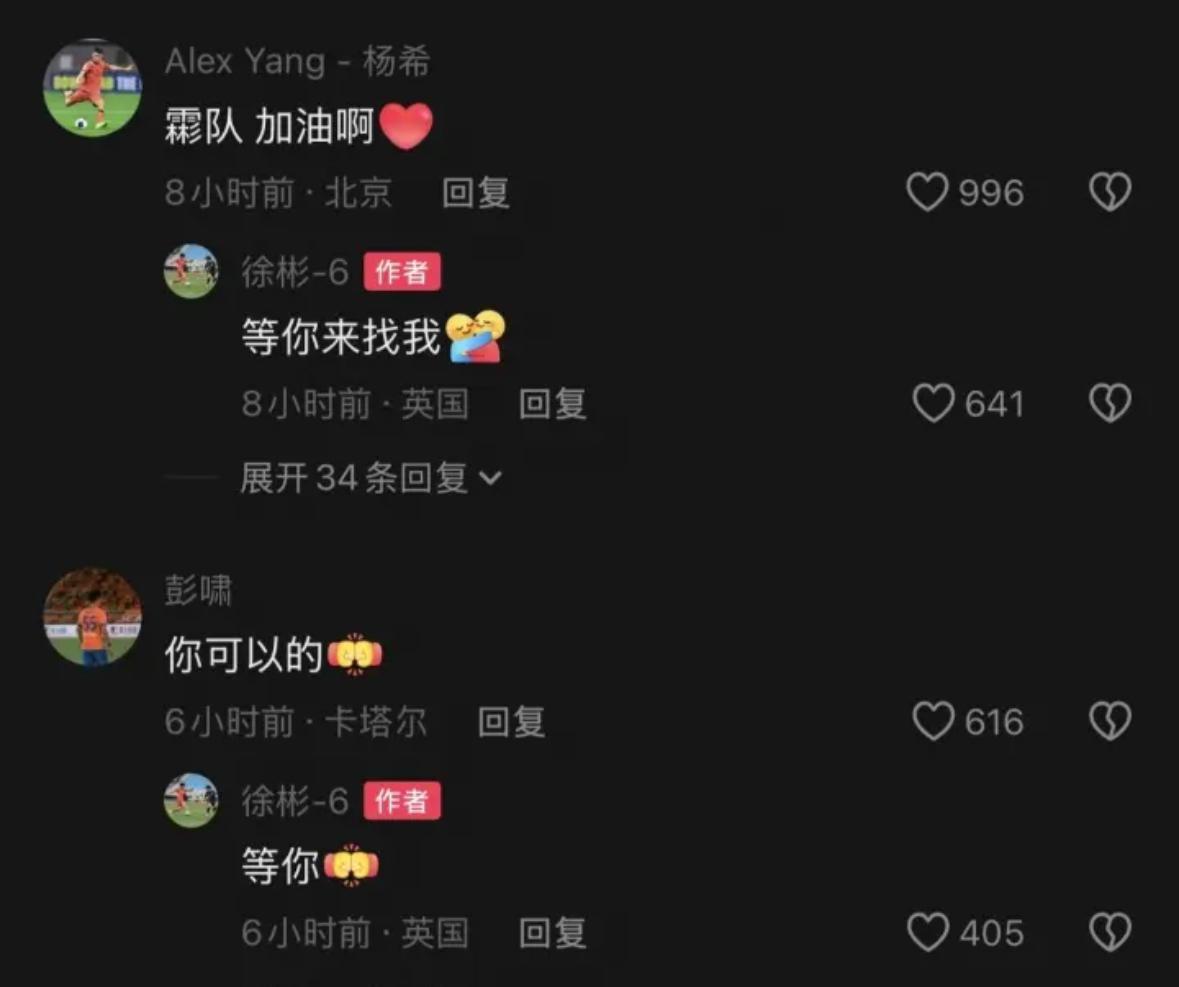The width and height of the screenshot is (1179, 987).
Task: Like Alex Yang's comment 霖队 加油啊
Action: [x=927, y=192]
